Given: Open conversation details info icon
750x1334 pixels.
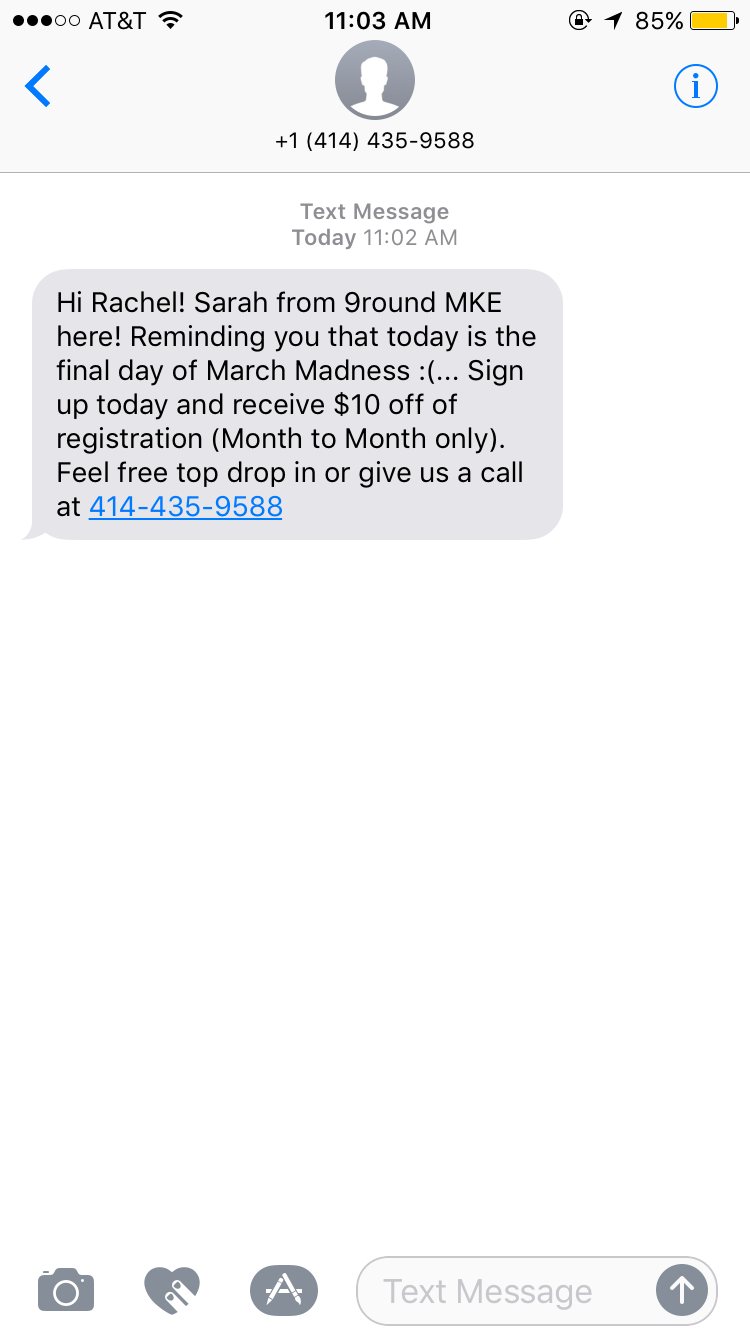Looking at the screenshot, I should coord(695,87).
